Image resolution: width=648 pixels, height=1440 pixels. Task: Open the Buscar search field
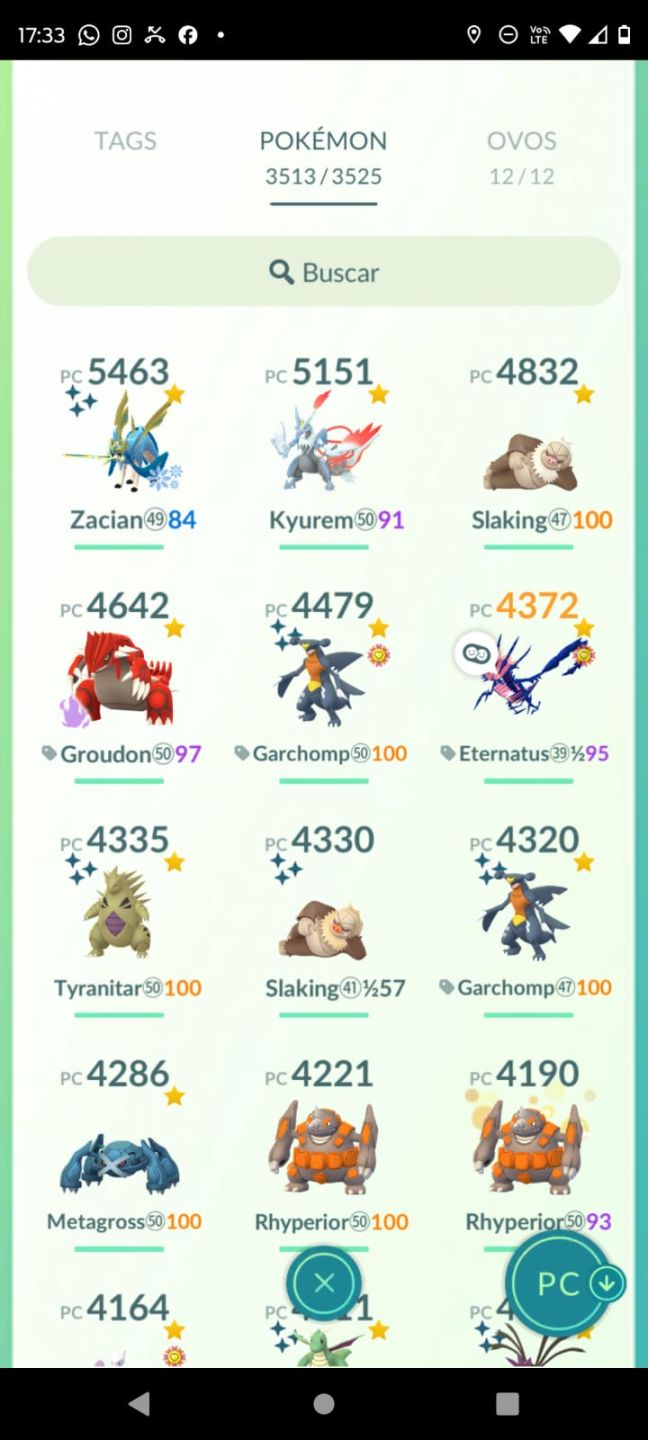tap(324, 271)
